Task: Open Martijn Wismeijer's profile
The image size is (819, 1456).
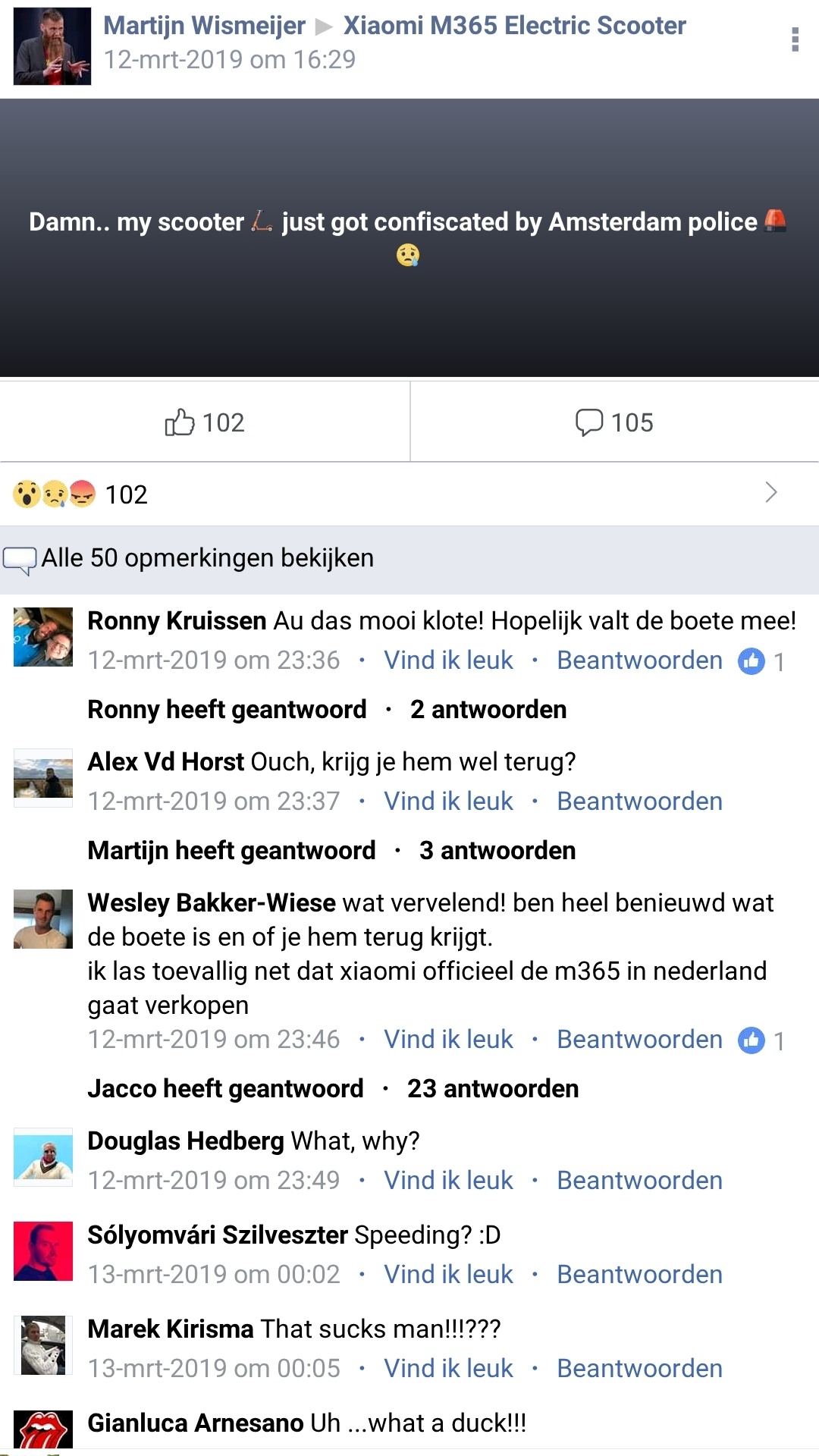Action: (204, 26)
